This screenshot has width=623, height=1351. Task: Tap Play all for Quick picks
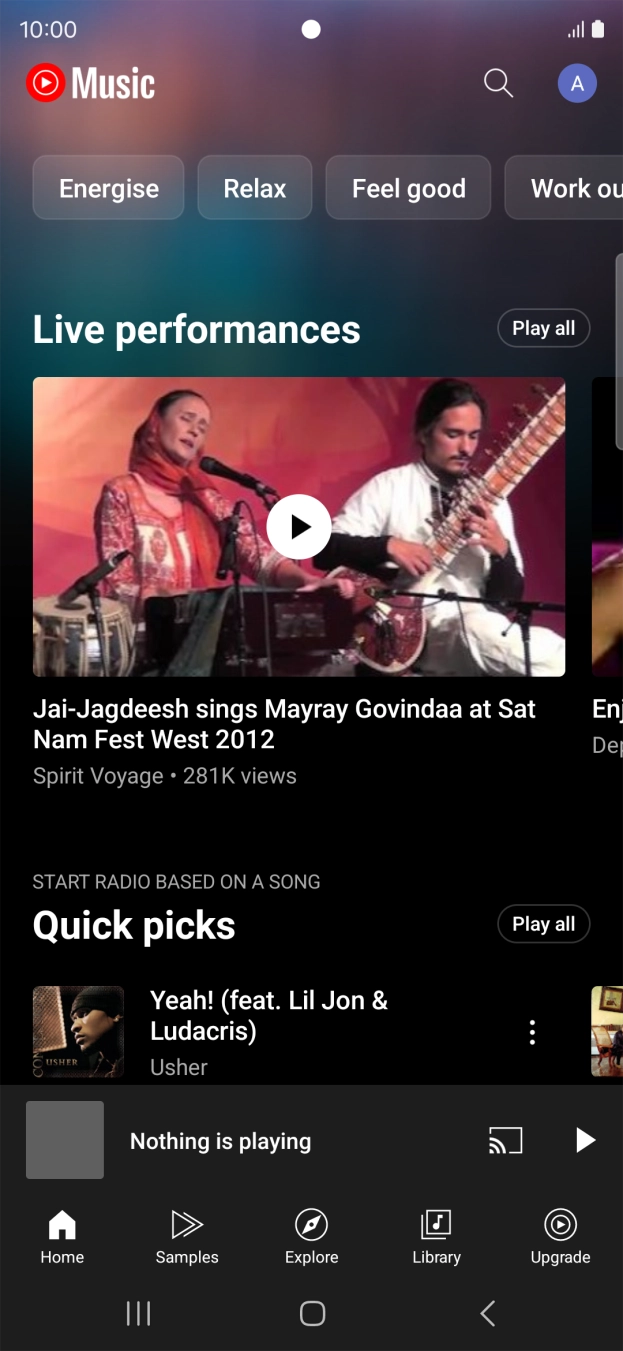(543, 924)
